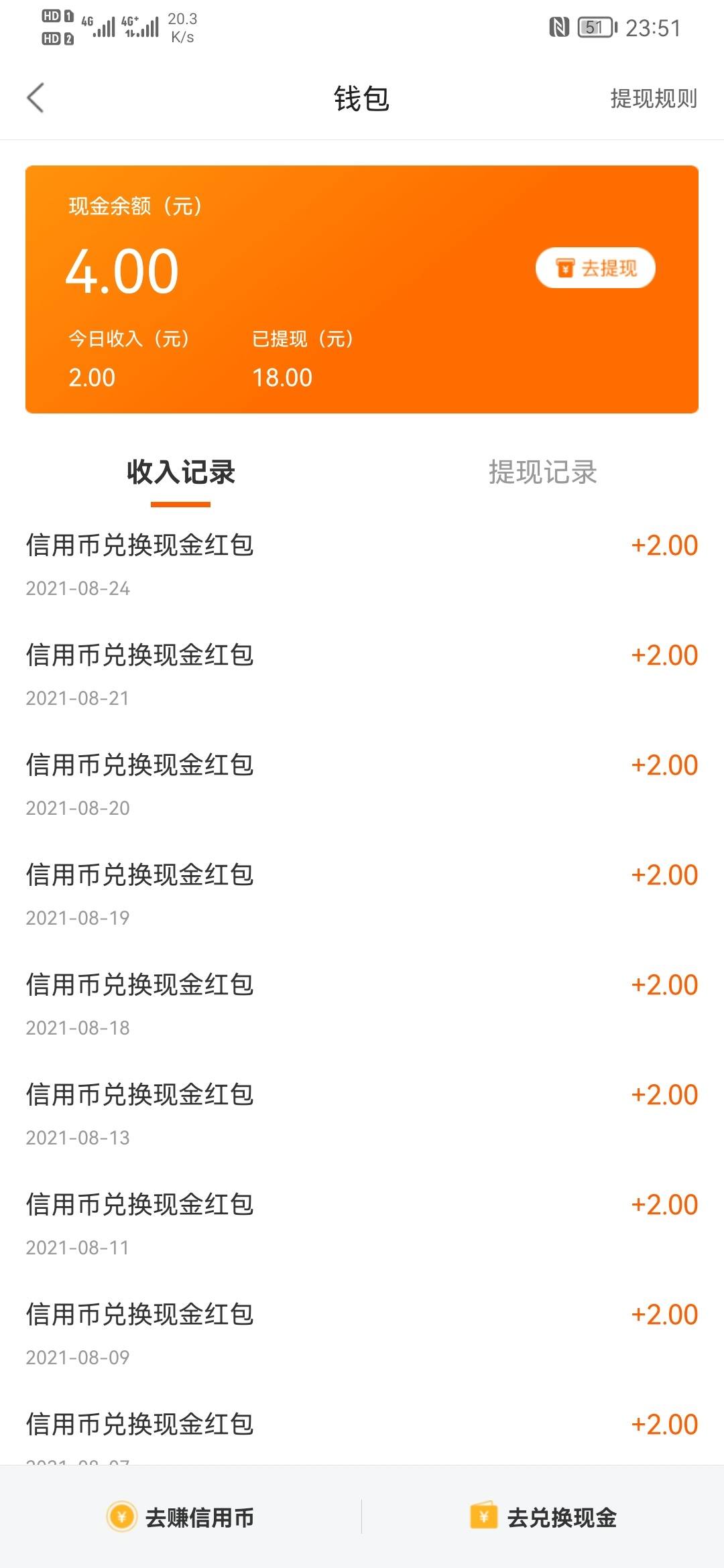Switch to the 提现记录 tab
Screen dimensions: 724x1568
(542, 472)
